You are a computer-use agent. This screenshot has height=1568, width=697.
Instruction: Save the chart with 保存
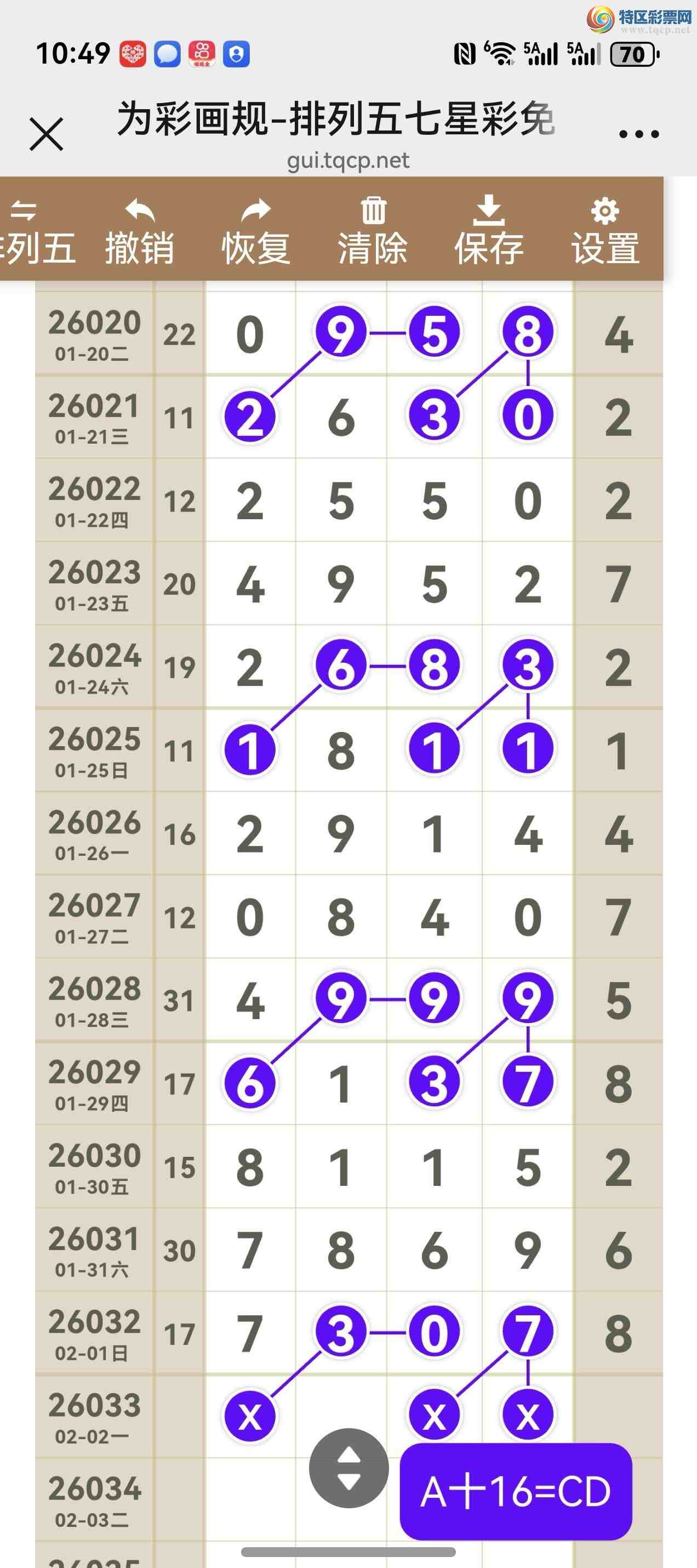click(x=489, y=231)
